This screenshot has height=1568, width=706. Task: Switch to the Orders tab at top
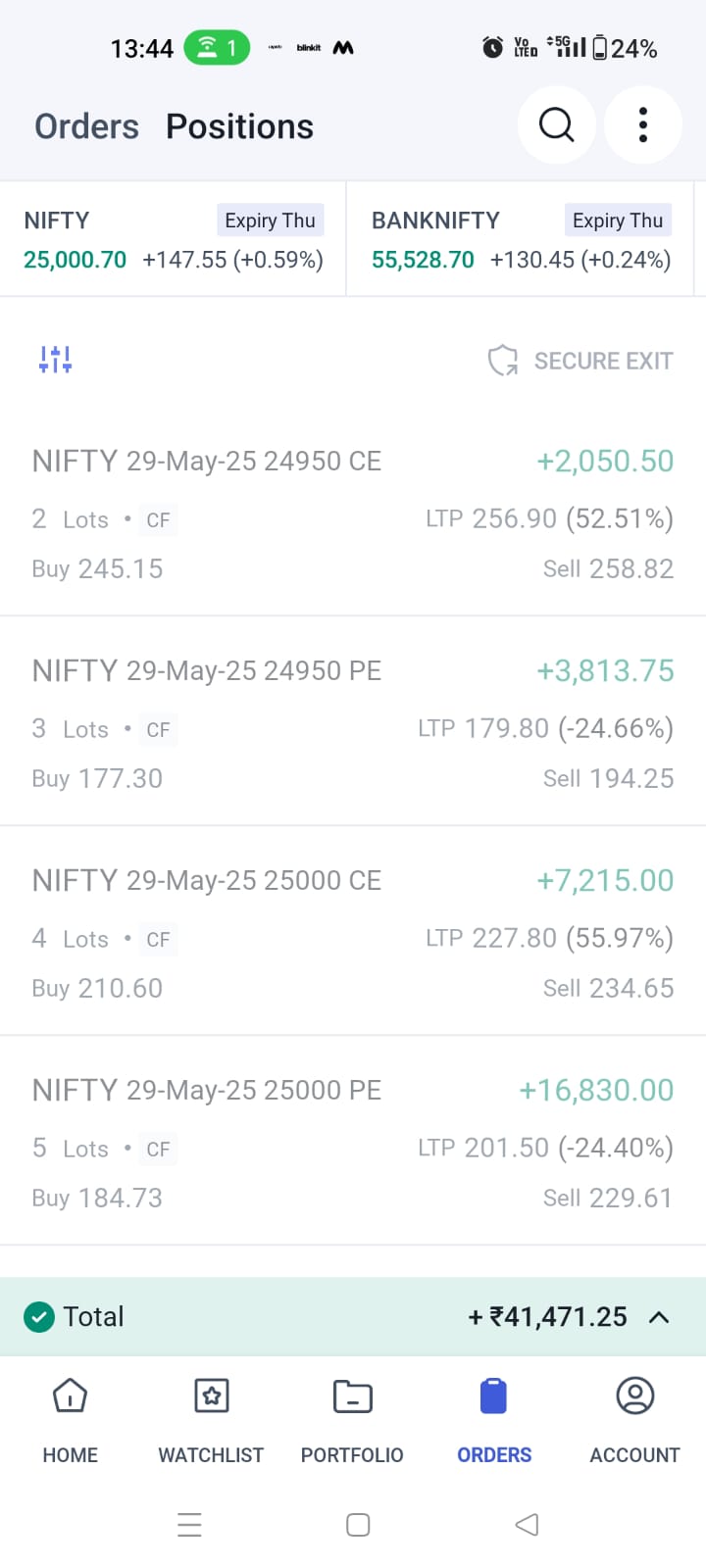(x=86, y=126)
